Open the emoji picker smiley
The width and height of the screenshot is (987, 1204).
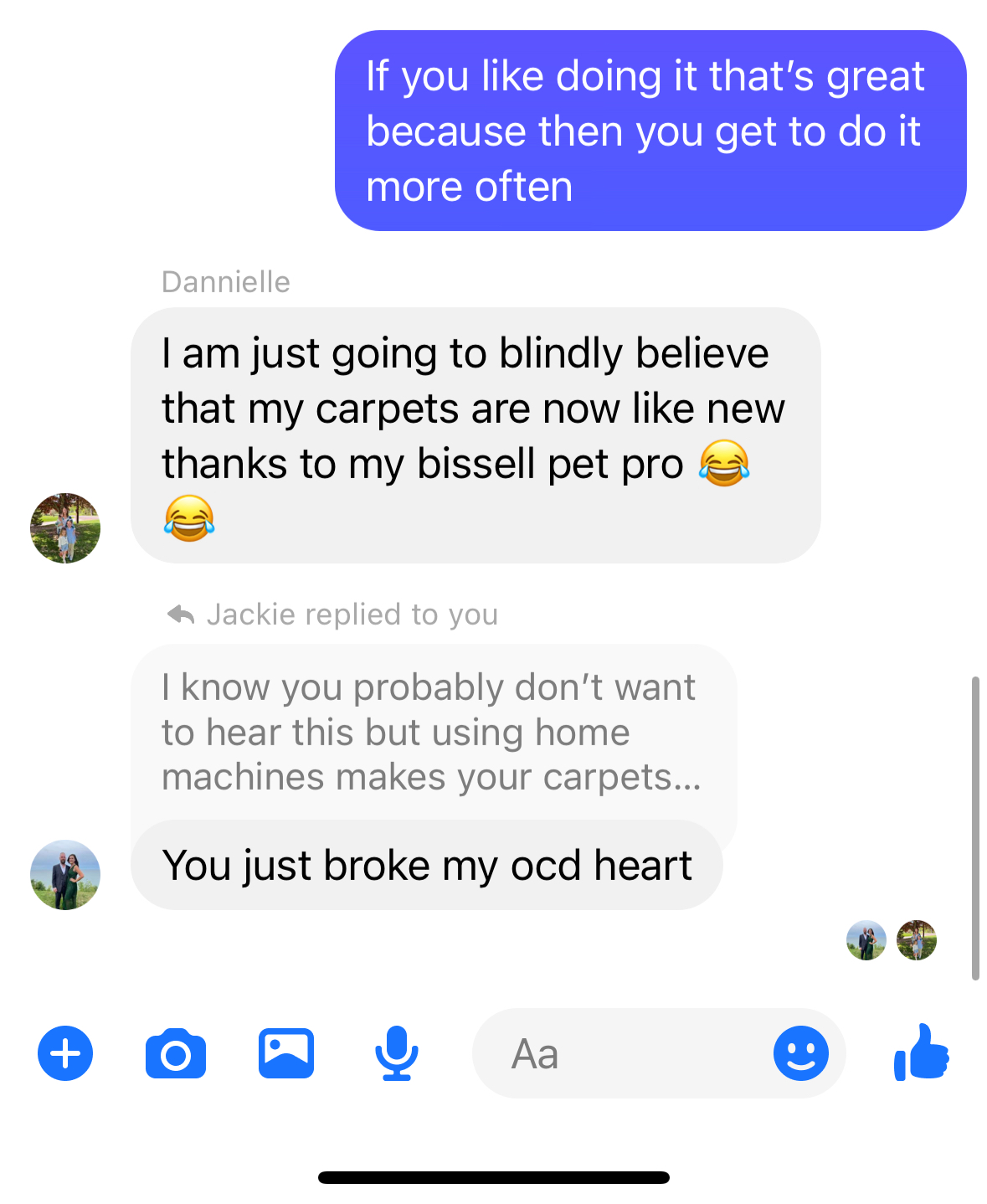pyautogui.click(x=800, y=1052)
